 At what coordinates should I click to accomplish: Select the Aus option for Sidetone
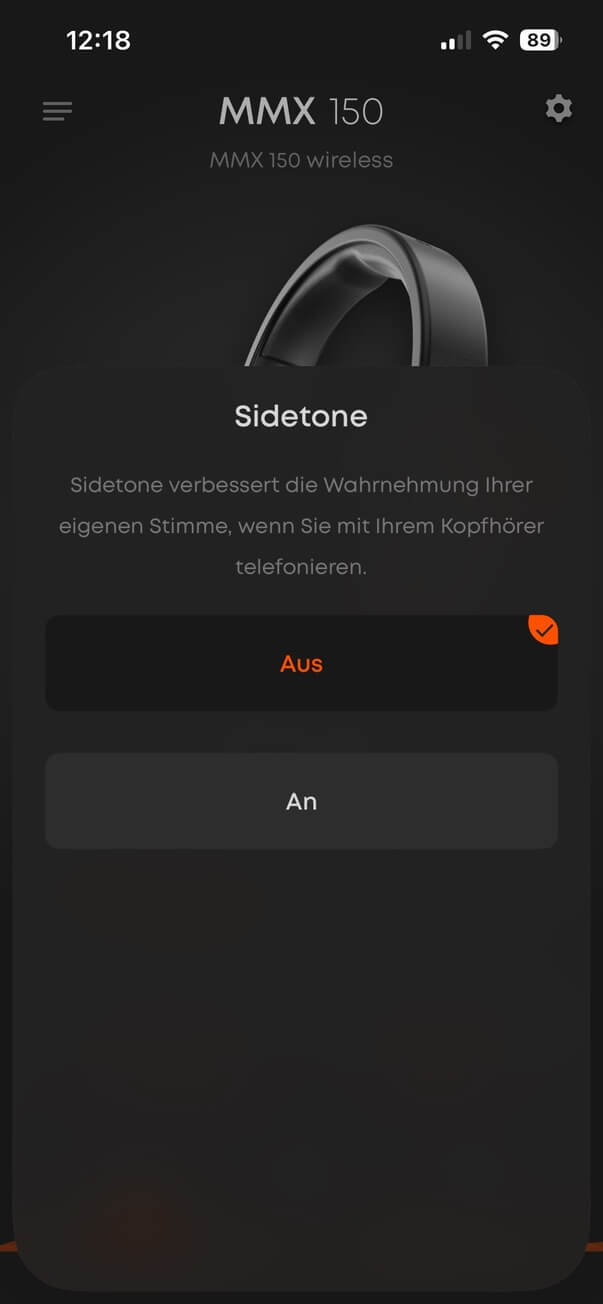301,663
